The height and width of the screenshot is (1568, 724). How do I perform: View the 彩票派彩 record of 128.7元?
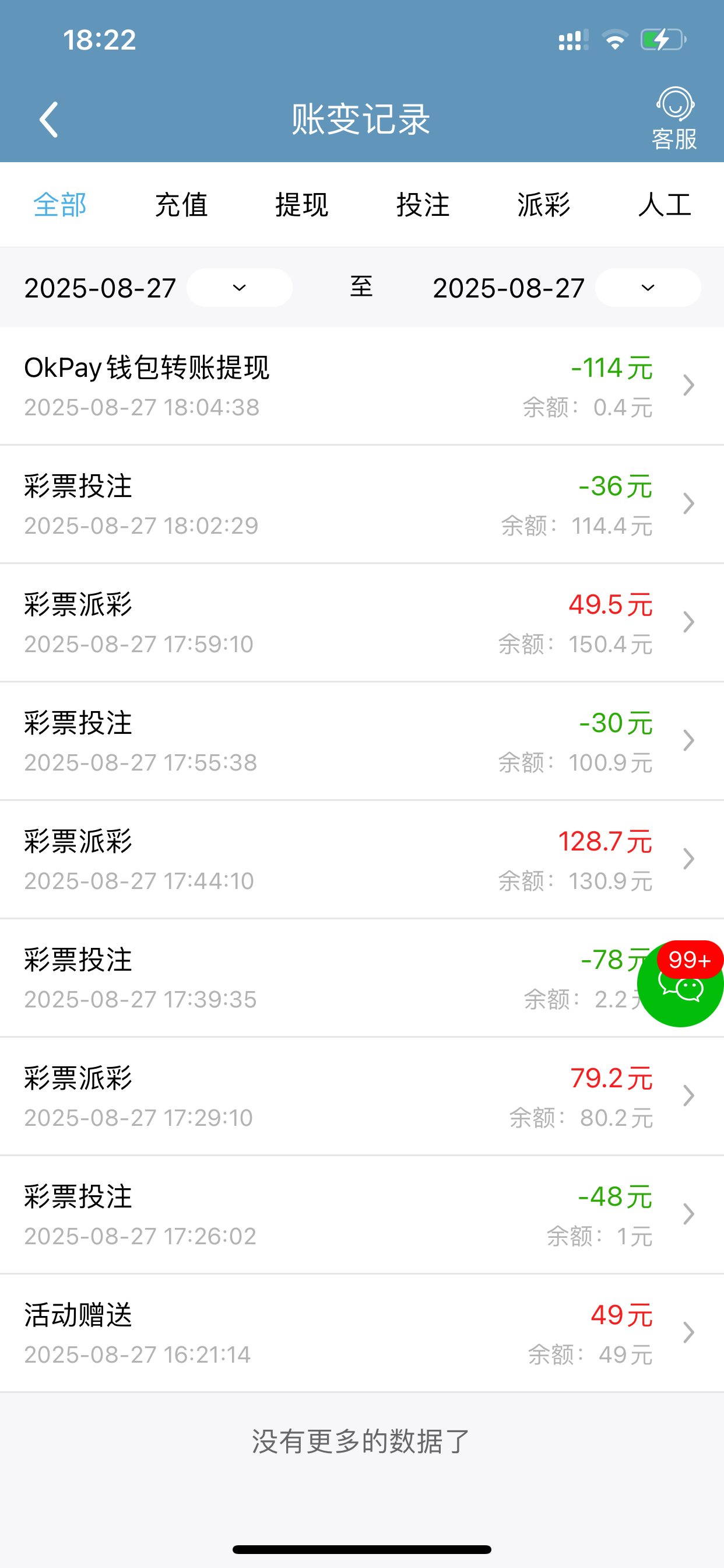tap(361, 859)
